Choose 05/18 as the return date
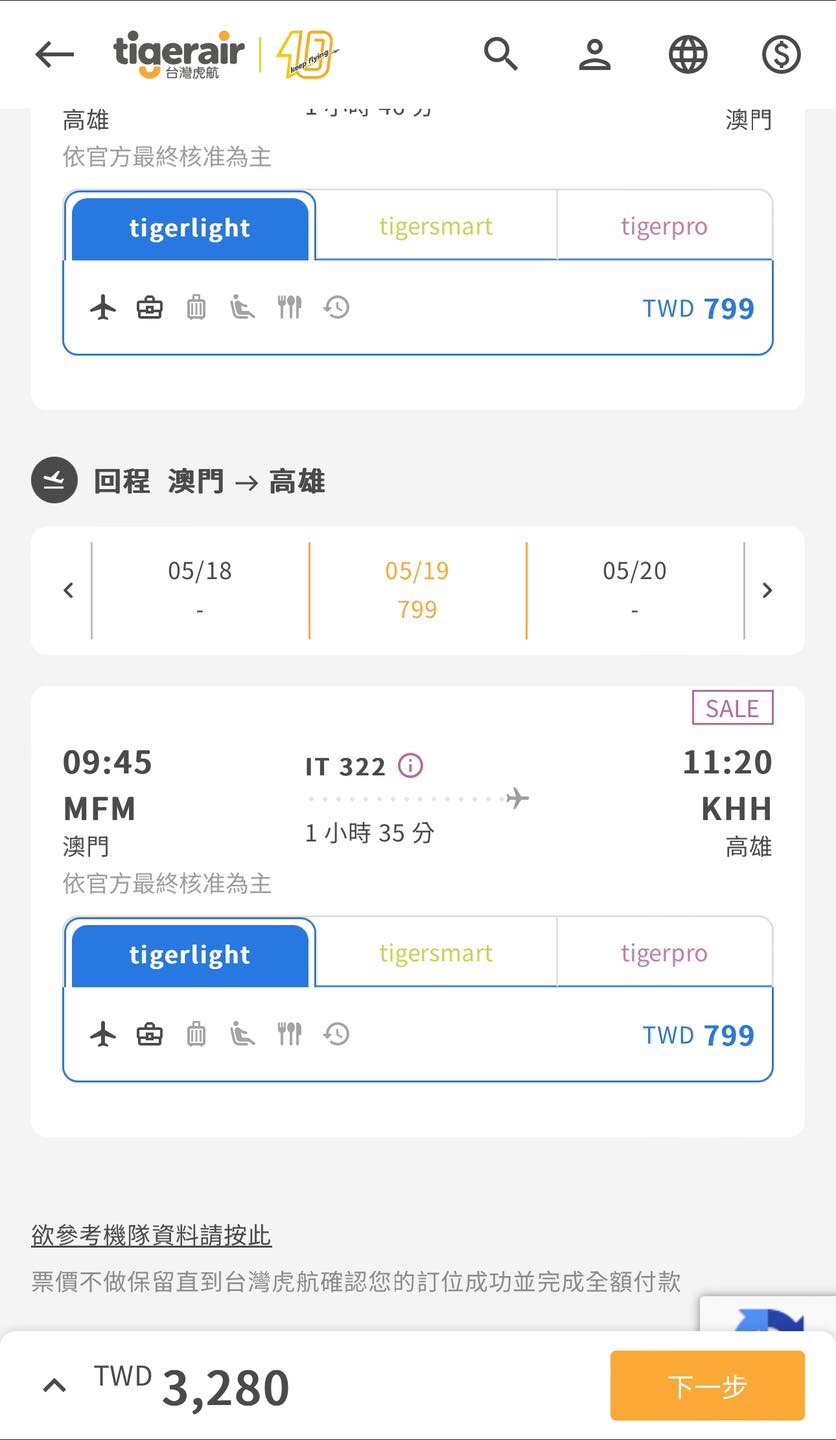Screen dimensions: 836x1440 tap(200, 589)
